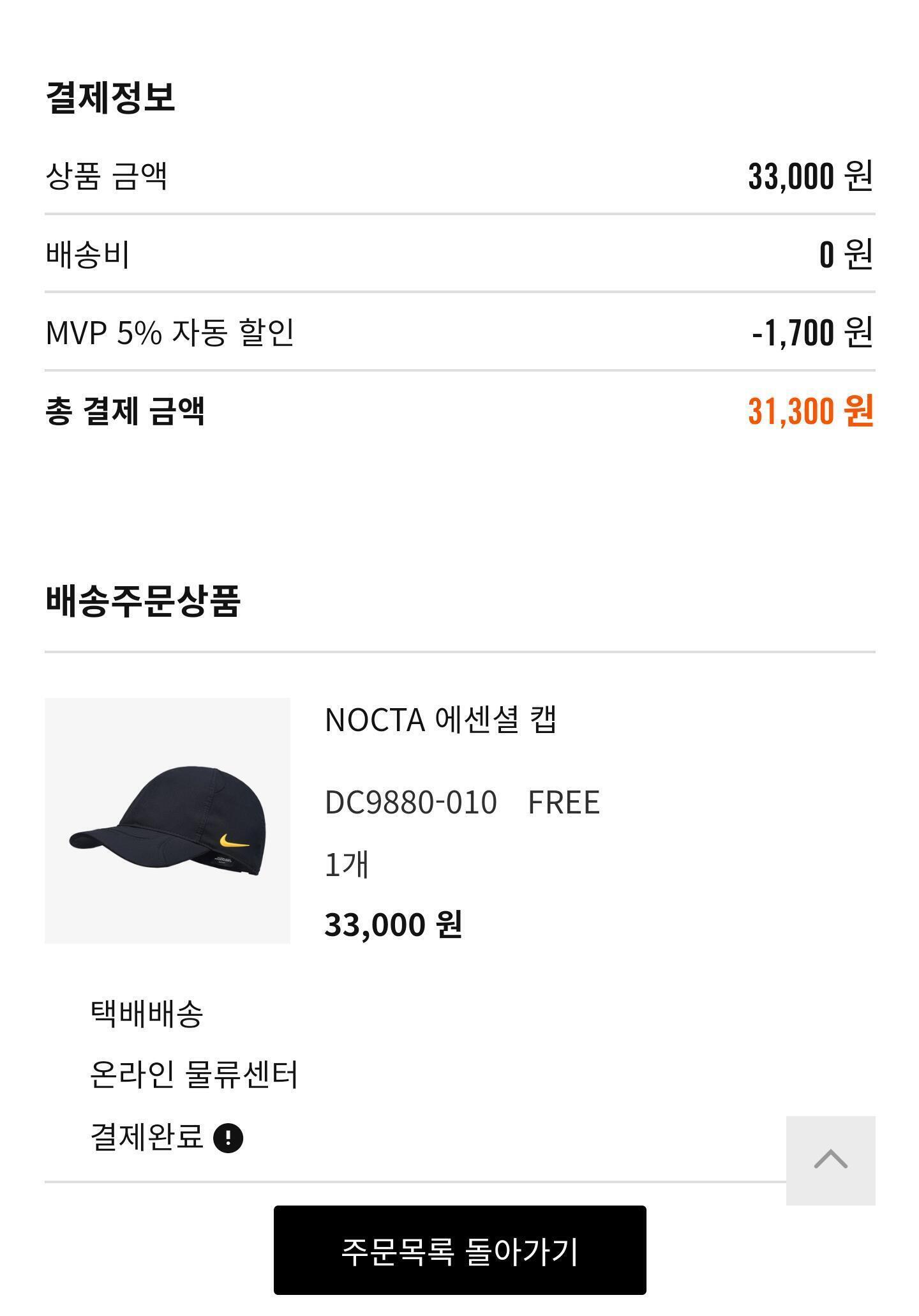Tap the 주문목록 돌아가기 button

[459, 1250]
